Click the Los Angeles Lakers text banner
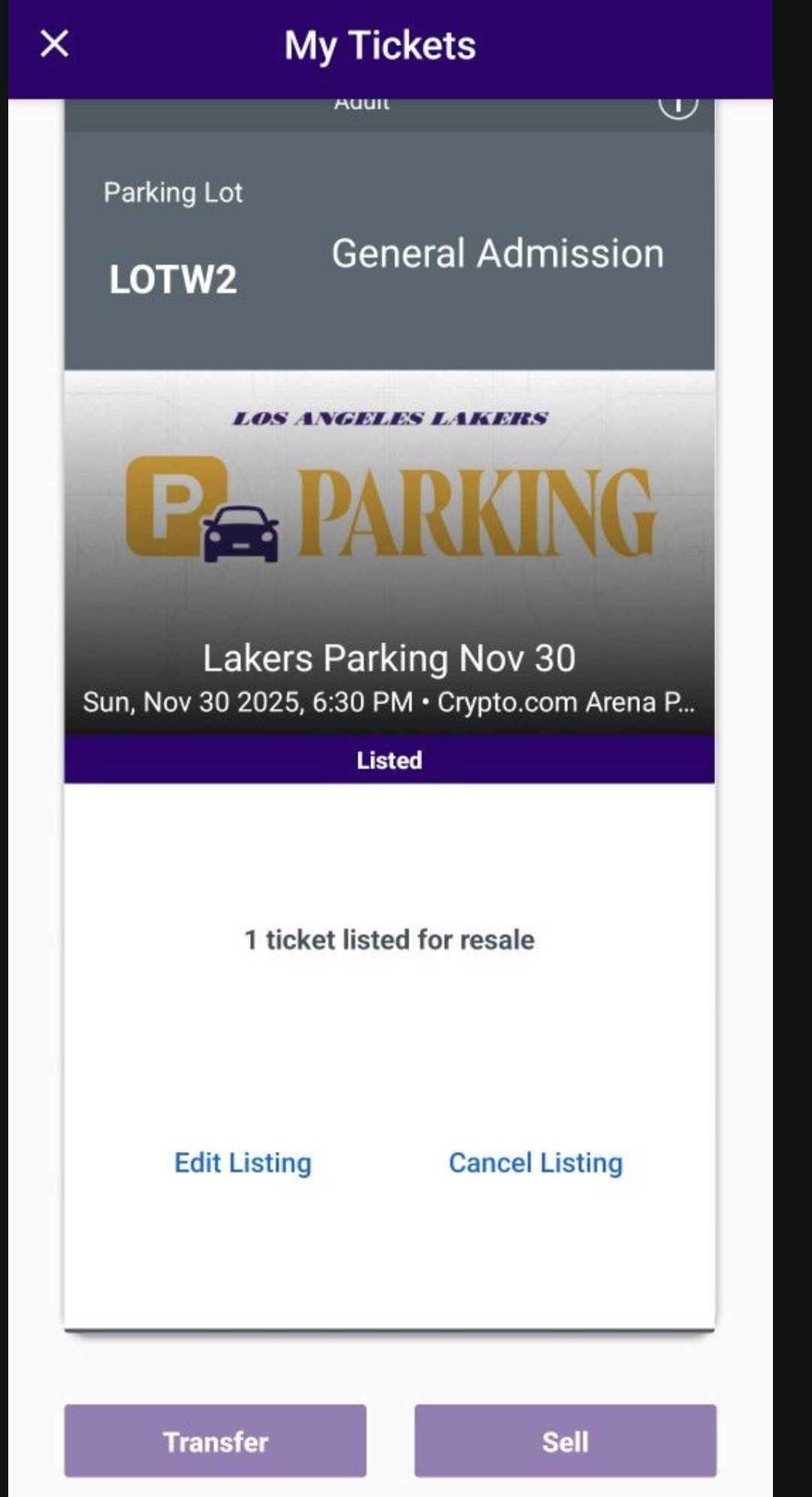Image resolution: width=812 pixels, height=1497 pixels. (390, 419)
